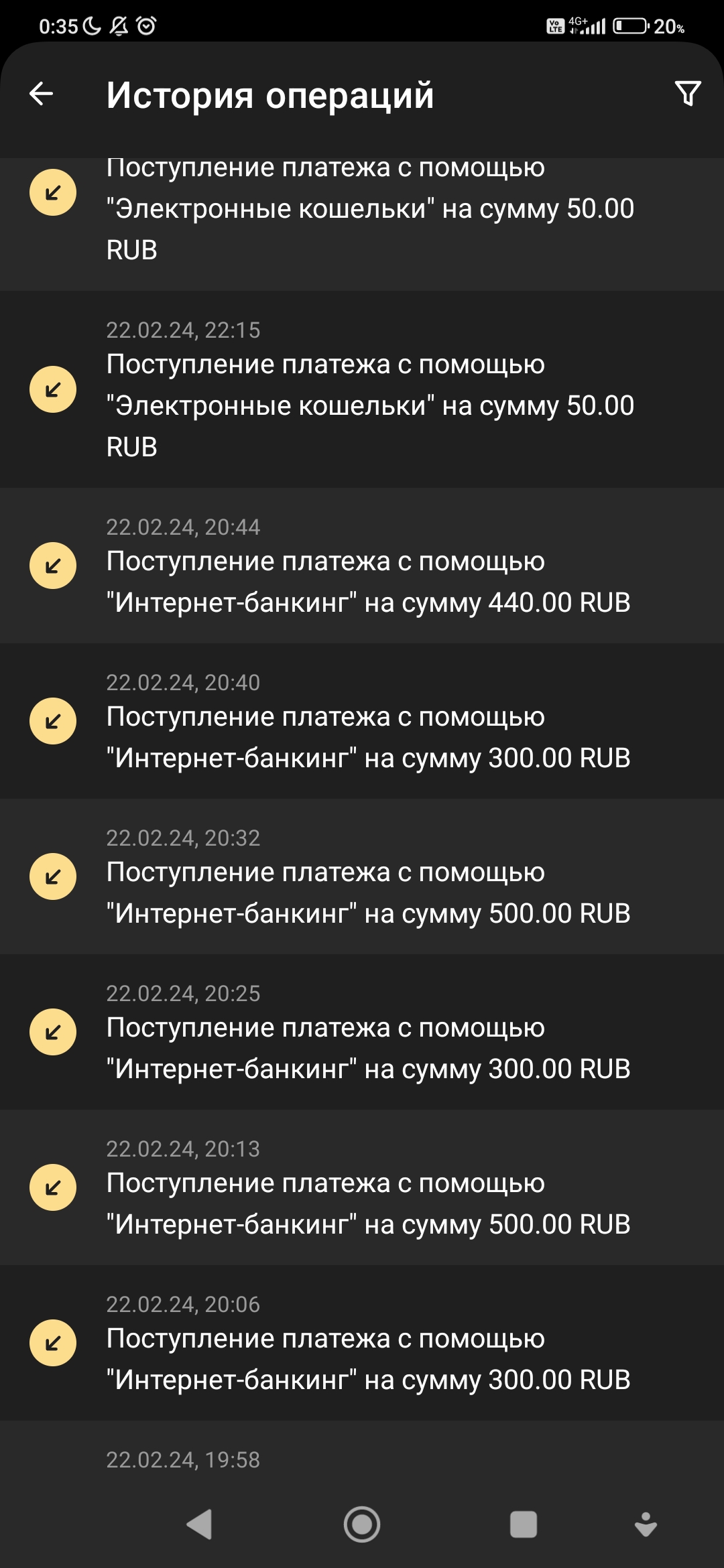Open the 20:06 Интернет-банкинг 300.00 RUB operation
This screenshot has width=724, height=1568.
click(362, 1344)
